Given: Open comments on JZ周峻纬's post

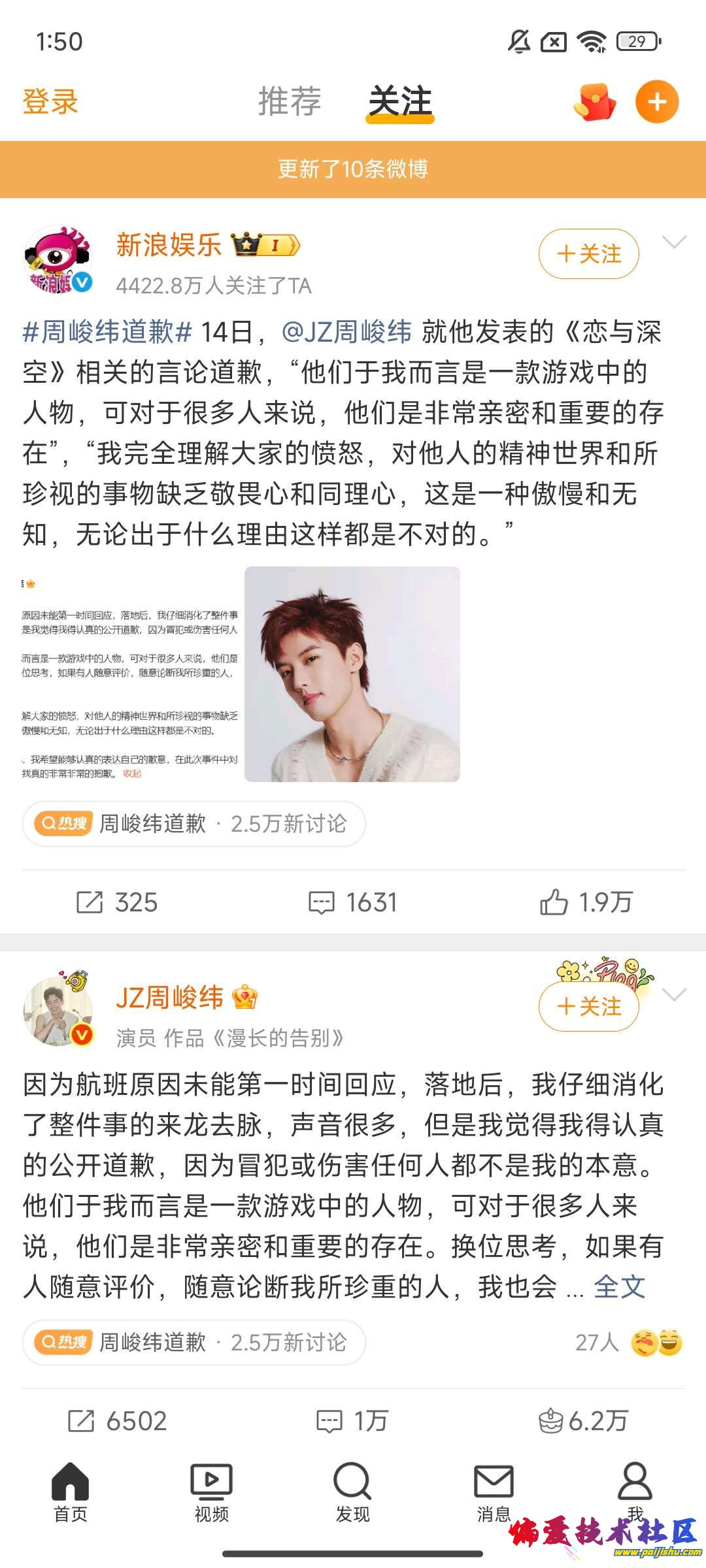Looking at the screenshot, I should point(353,1421).
